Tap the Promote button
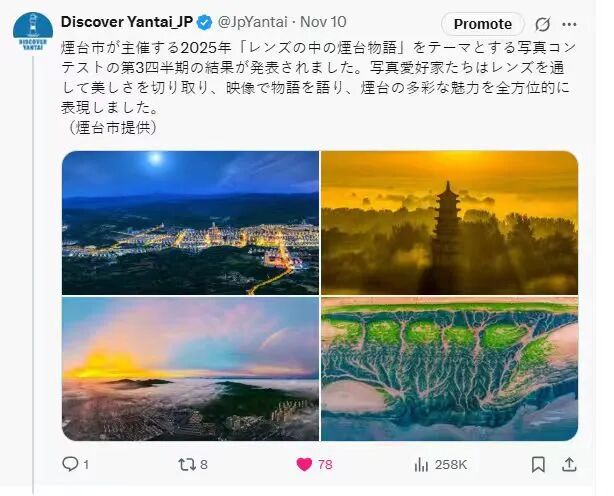Image resolution: width=614 pixels, height=496 pixels. (x=482, y=24)
